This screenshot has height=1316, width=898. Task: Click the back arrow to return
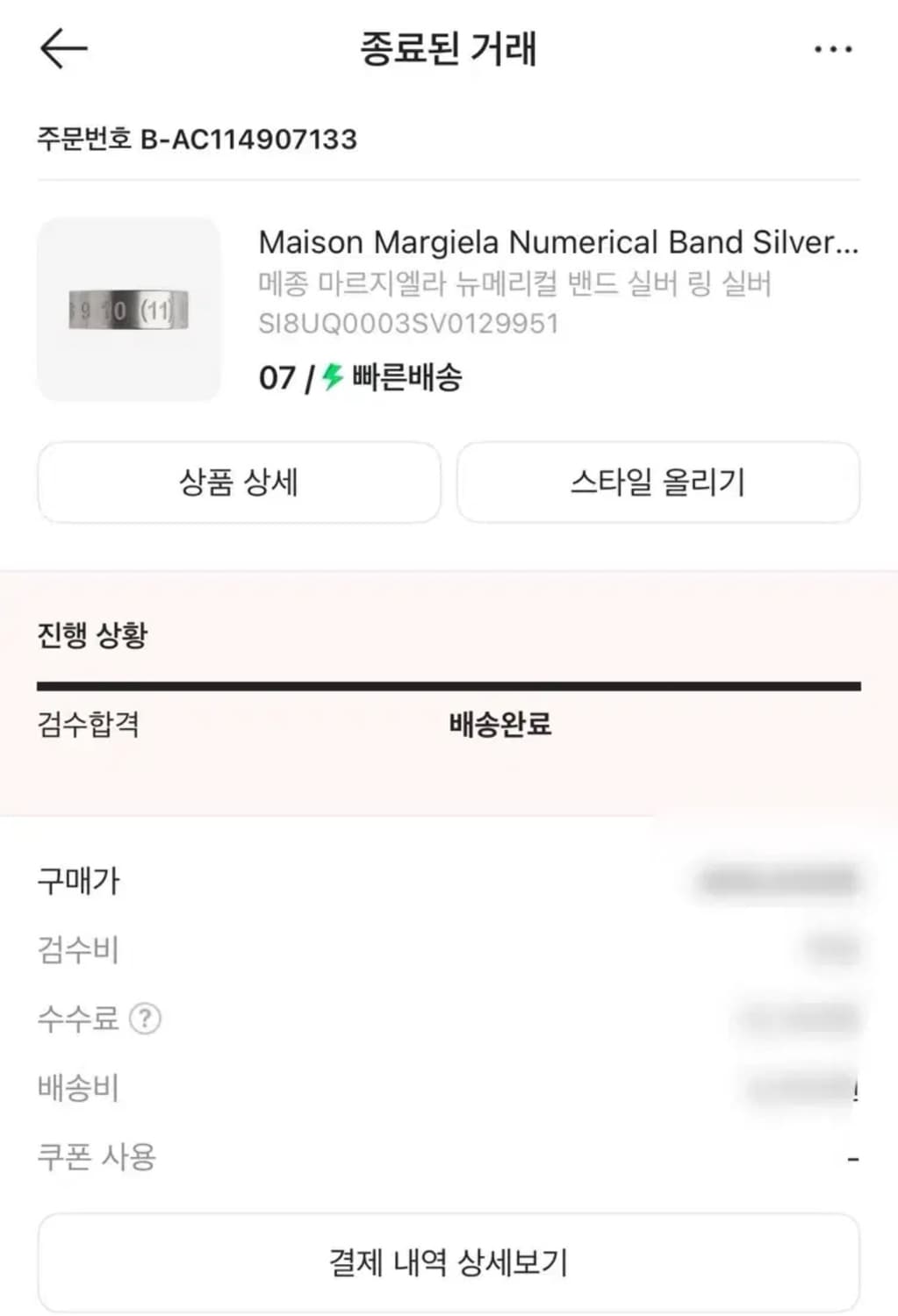click(x=62, y=50)
